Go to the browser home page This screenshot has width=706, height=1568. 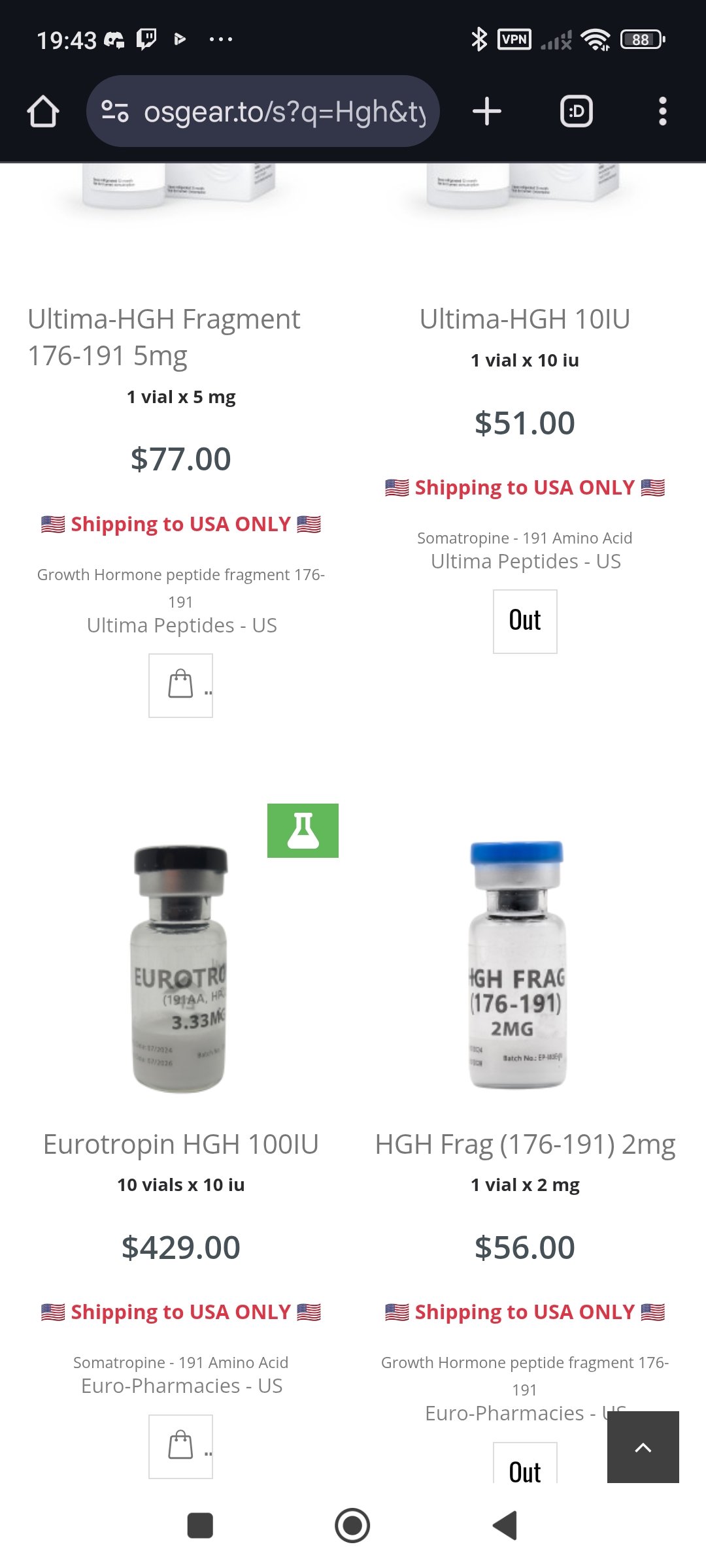[x=43, y=111]
